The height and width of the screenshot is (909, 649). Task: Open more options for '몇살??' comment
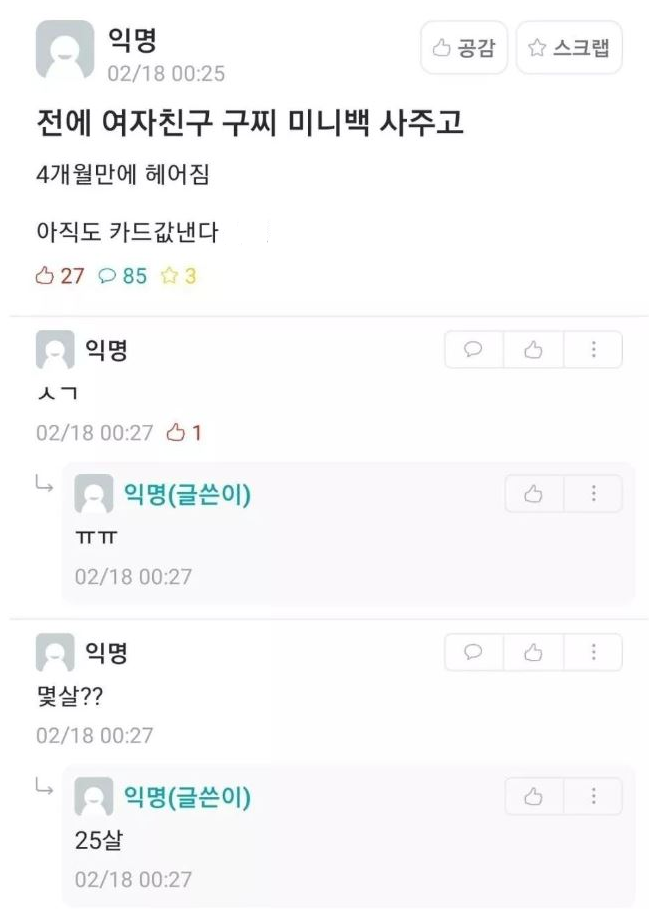[593, 653]
